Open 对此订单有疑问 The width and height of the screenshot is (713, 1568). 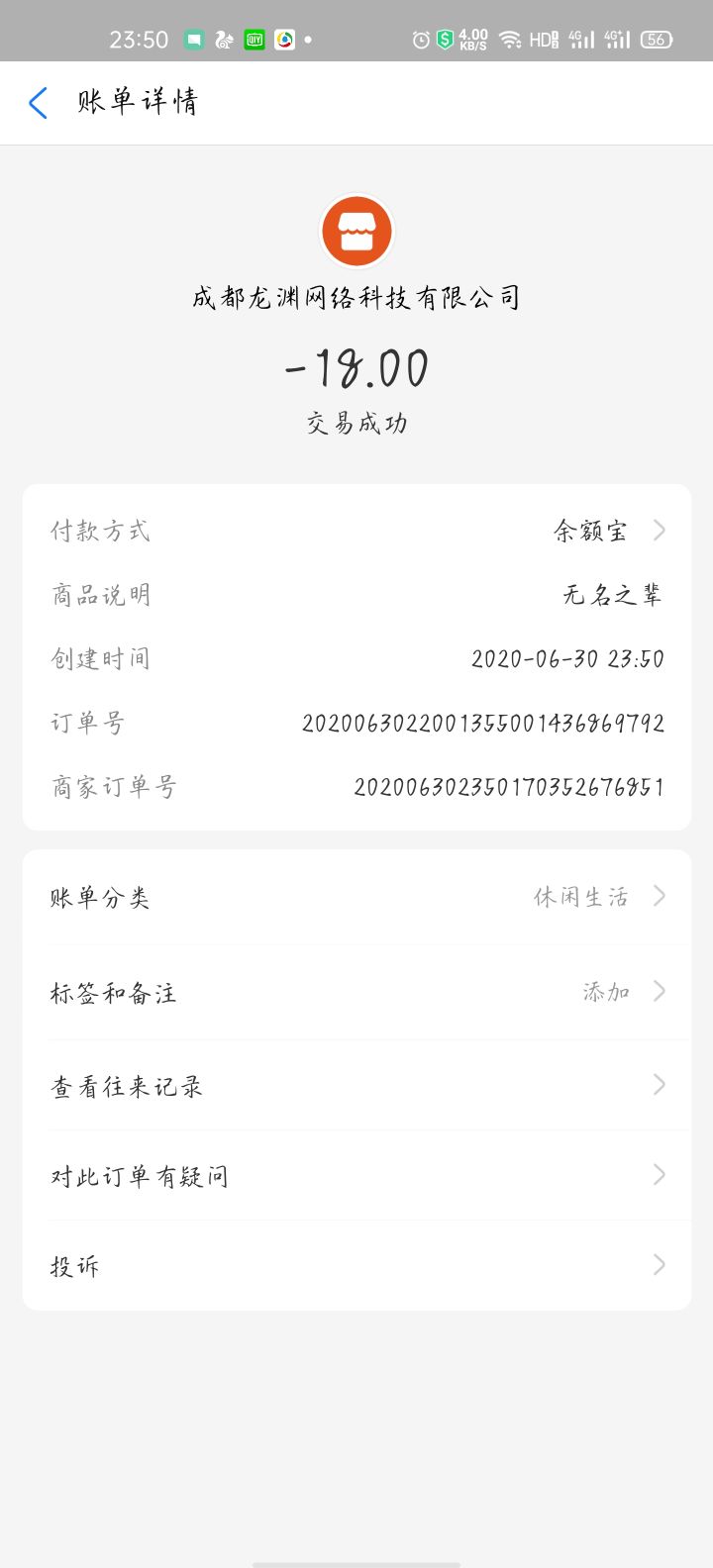pyautogui.click(x=356, y=1176)
